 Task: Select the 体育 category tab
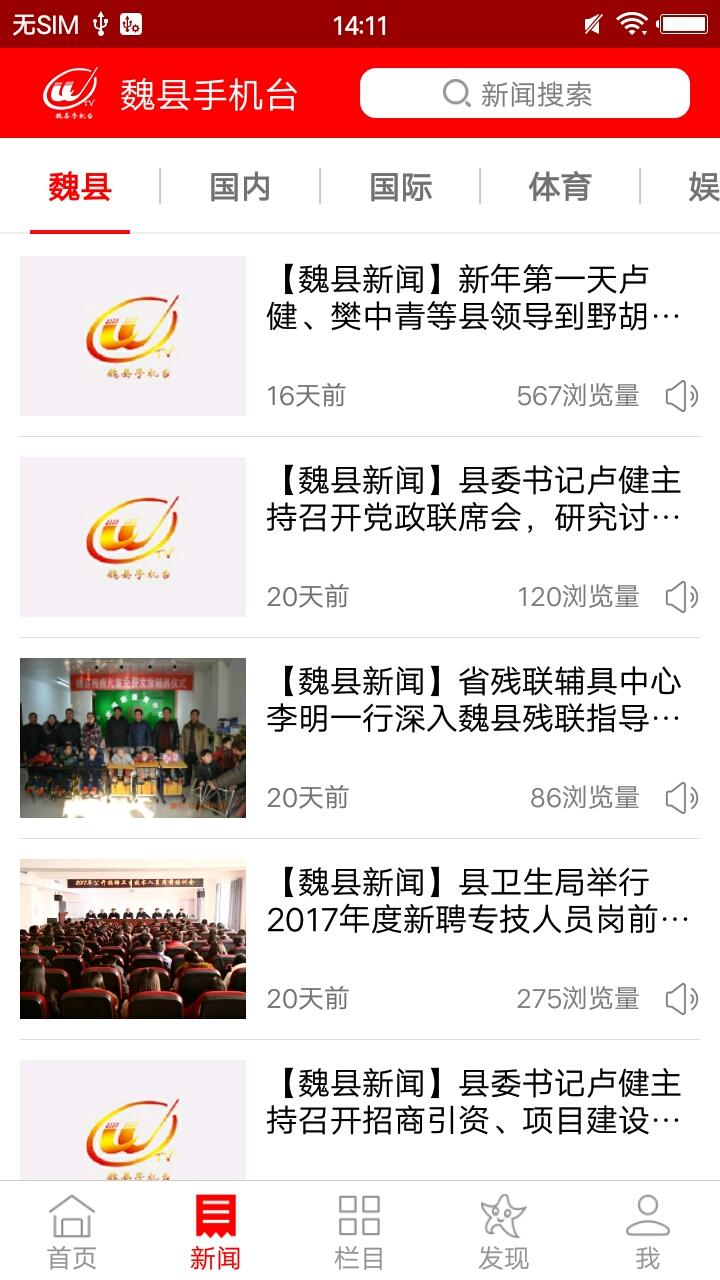(x=560, y=187)
